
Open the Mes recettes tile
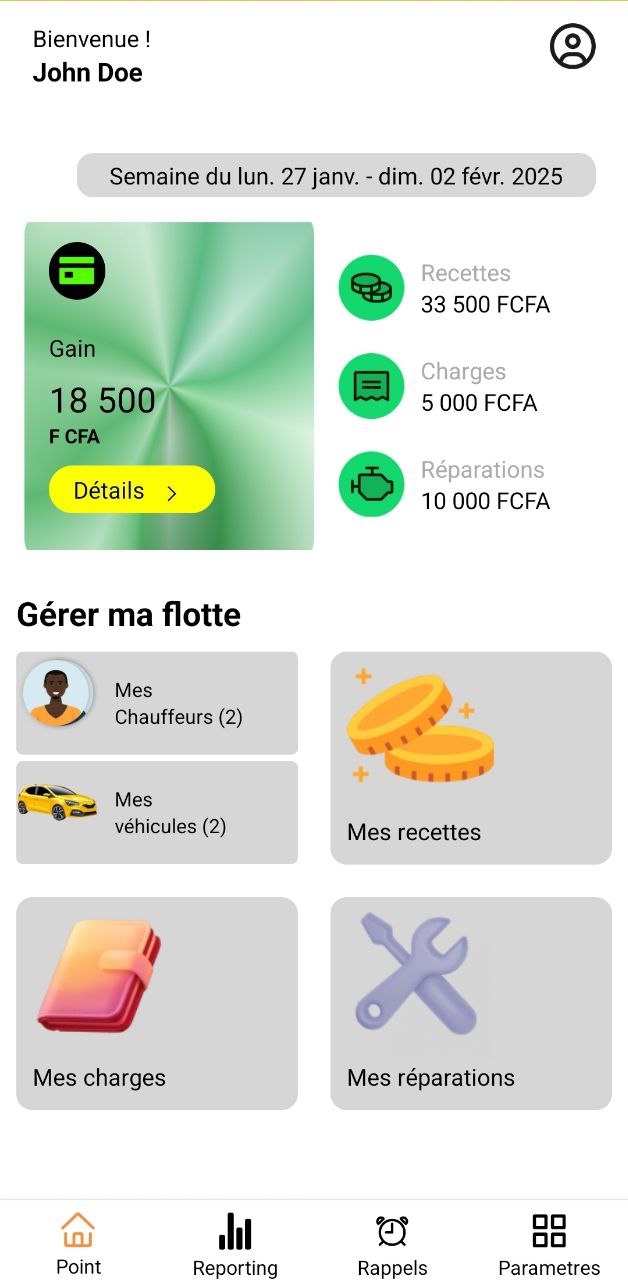pyautogui.click(x=471, y=758)
